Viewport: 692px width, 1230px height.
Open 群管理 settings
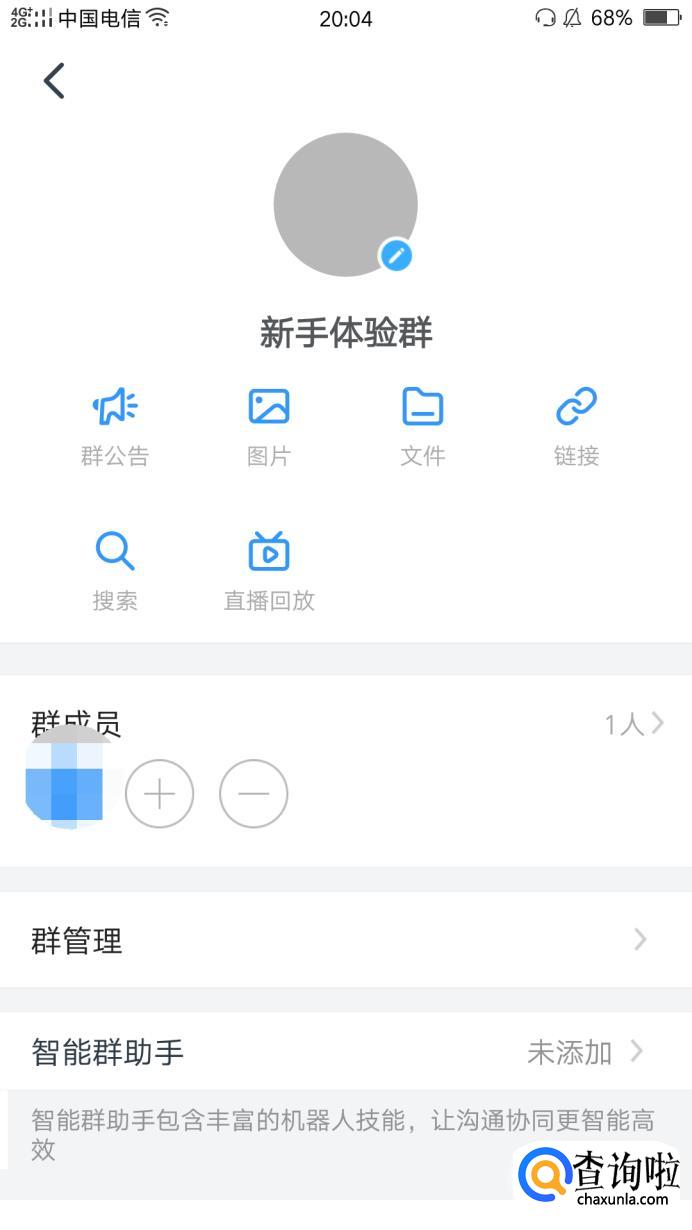[x=345, y=940]
